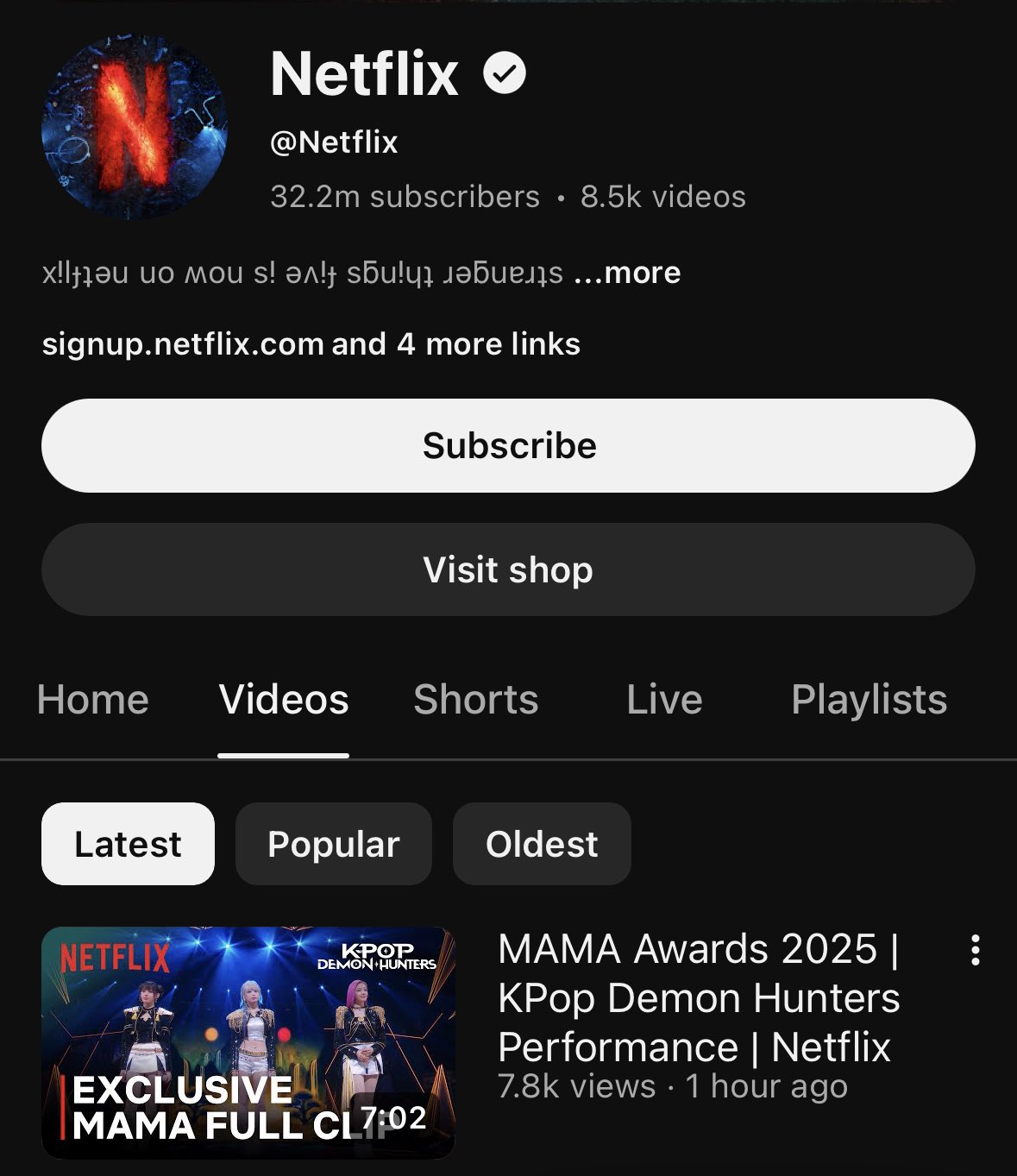Open options menu for MAMA Awards video
1017x1176 pixels.
click(975, 950)
